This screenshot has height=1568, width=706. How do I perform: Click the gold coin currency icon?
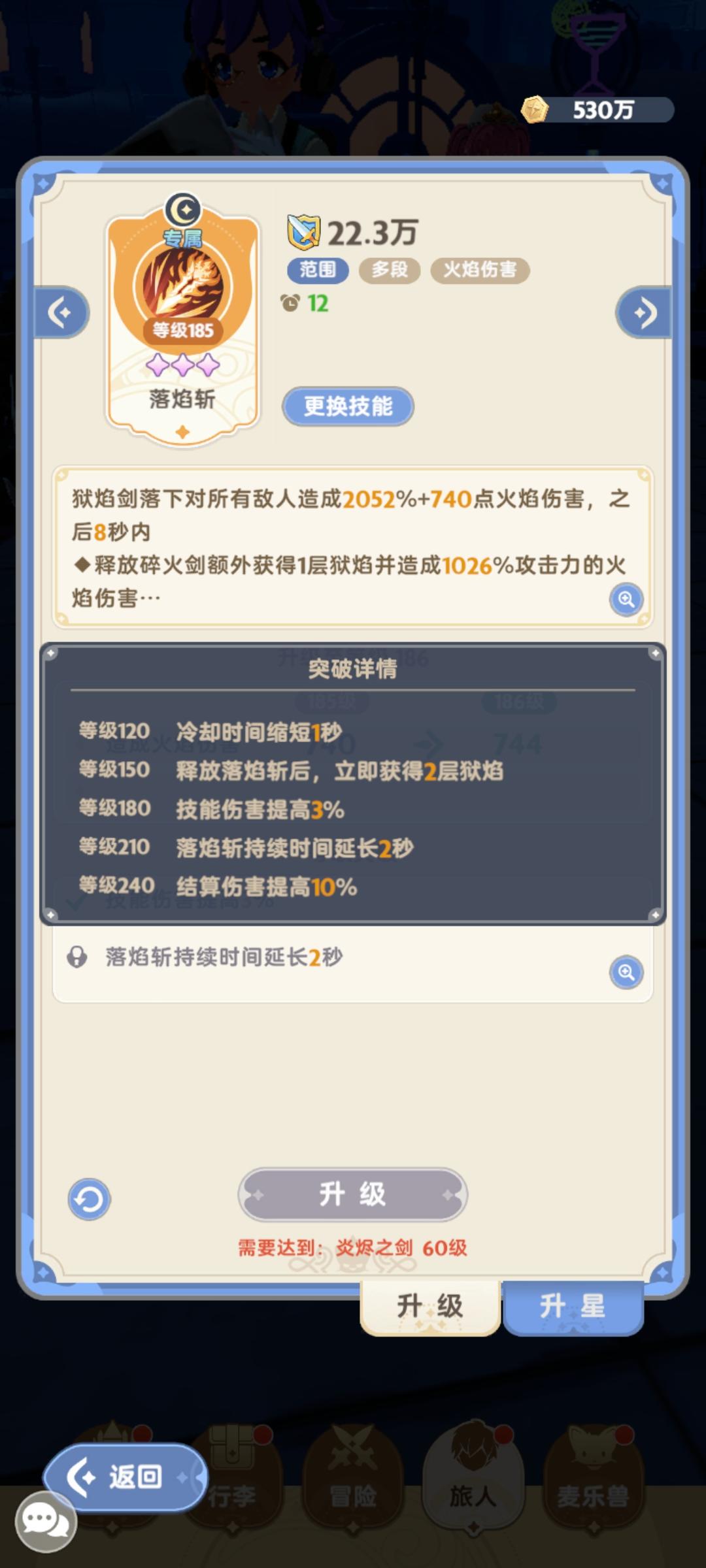coord(537,108)
